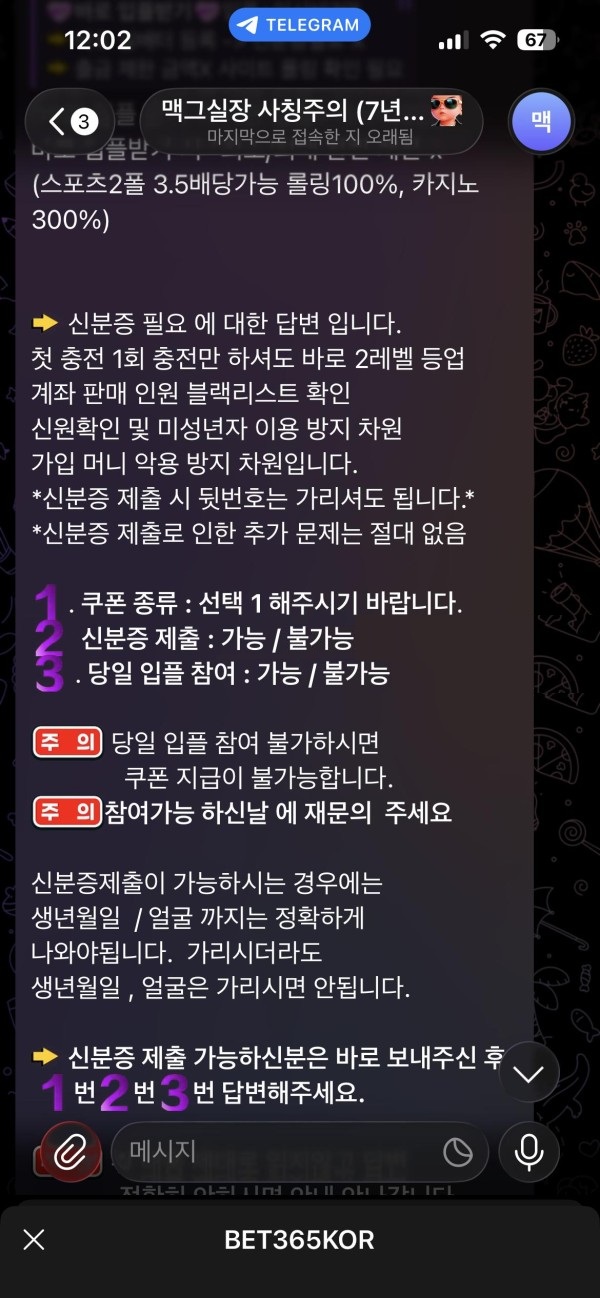Open the 맥 profile avatar
Viewport: 600px width, 1298px height.
pos(540,121)
